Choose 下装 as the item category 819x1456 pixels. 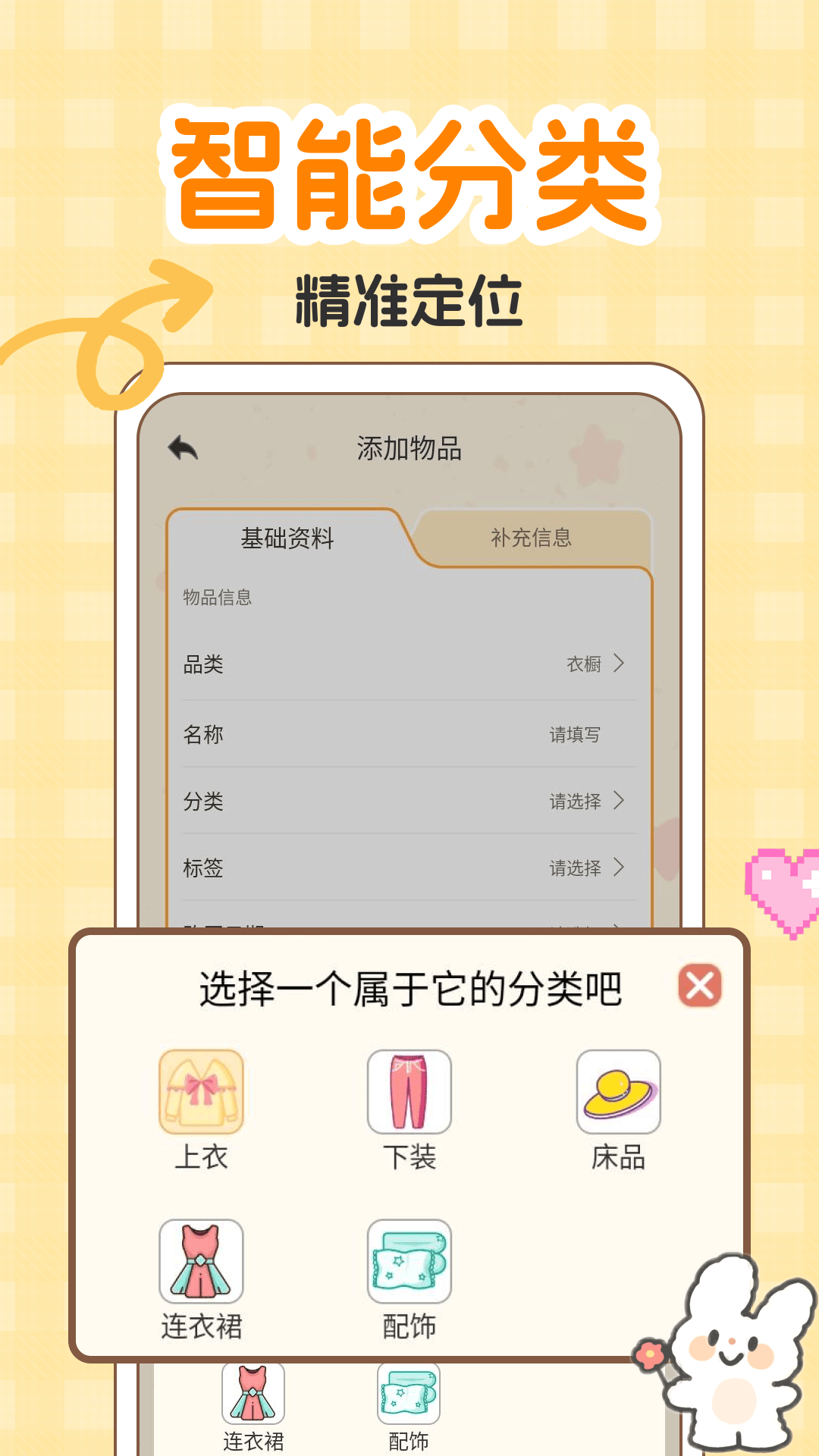click(x=409, y=1092)
